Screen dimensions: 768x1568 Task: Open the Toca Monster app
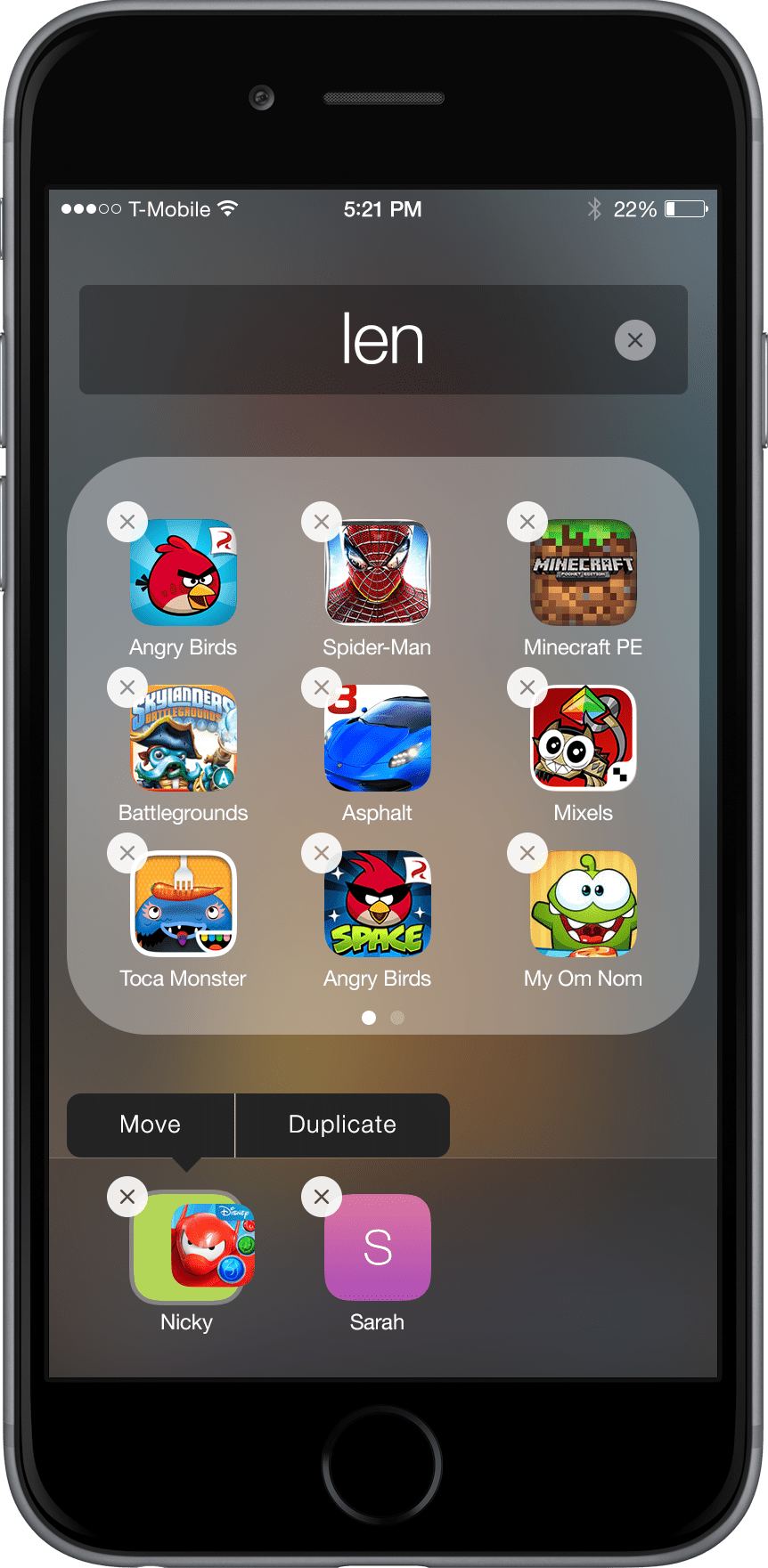coord(184,904)
